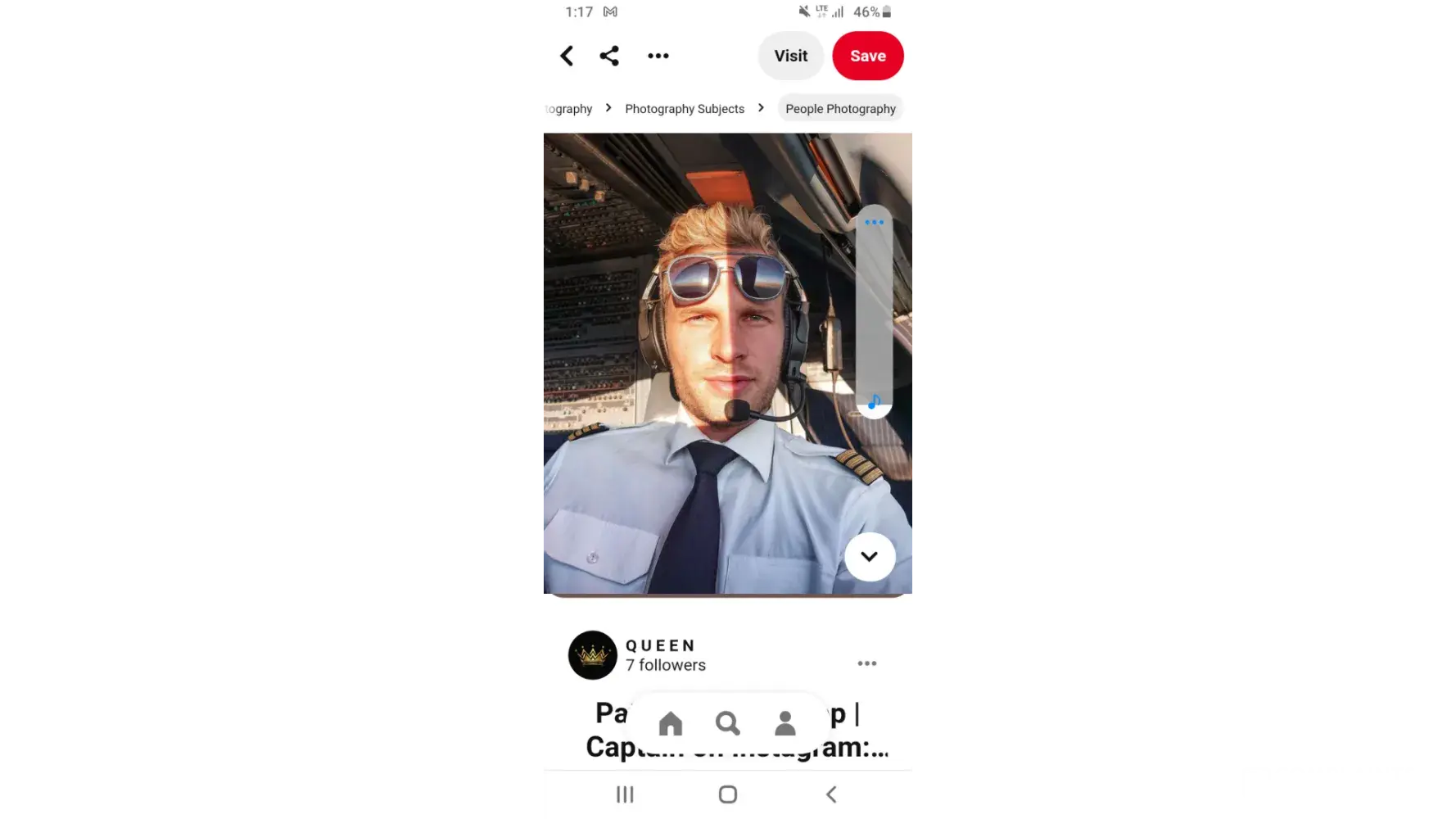Switch to the Search tab
This screenshot has width=1456, height=819.
coord(727,724)
